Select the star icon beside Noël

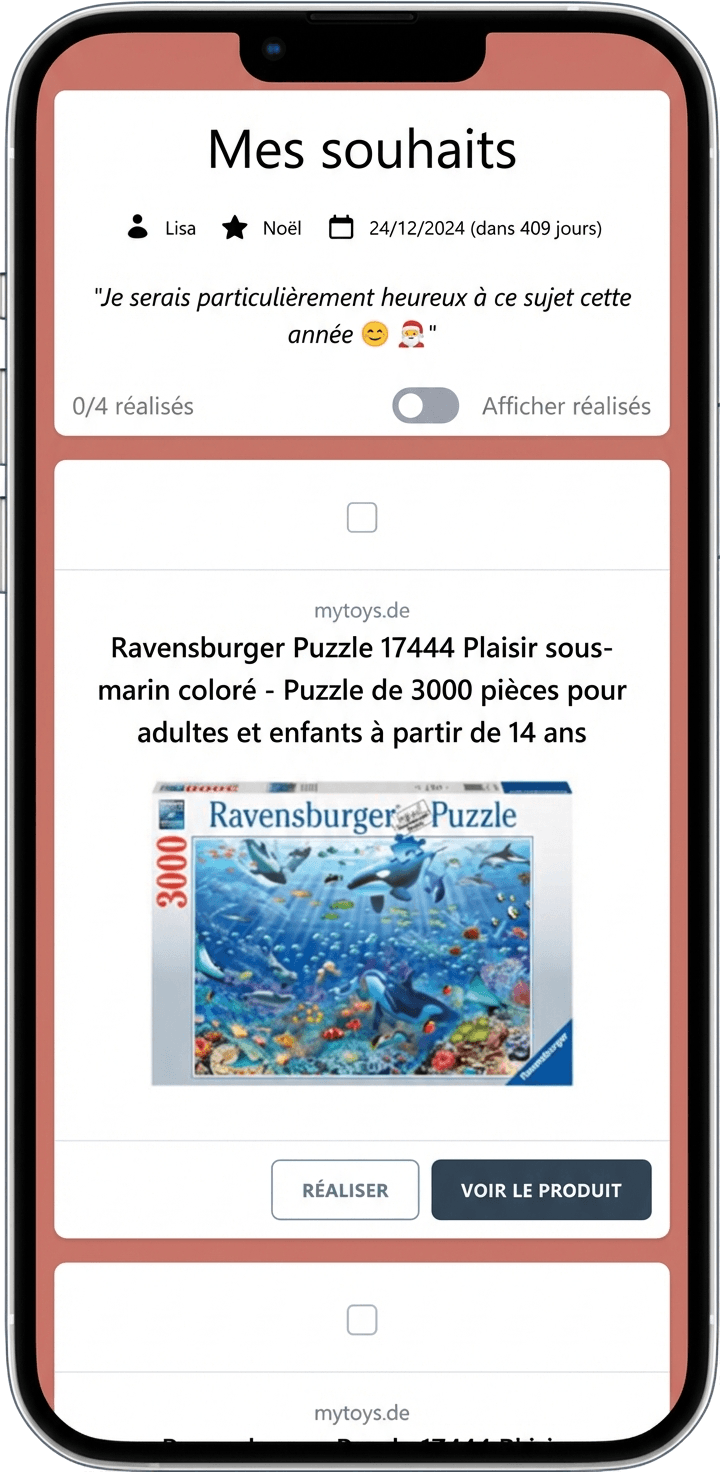(x=233, y=227)
